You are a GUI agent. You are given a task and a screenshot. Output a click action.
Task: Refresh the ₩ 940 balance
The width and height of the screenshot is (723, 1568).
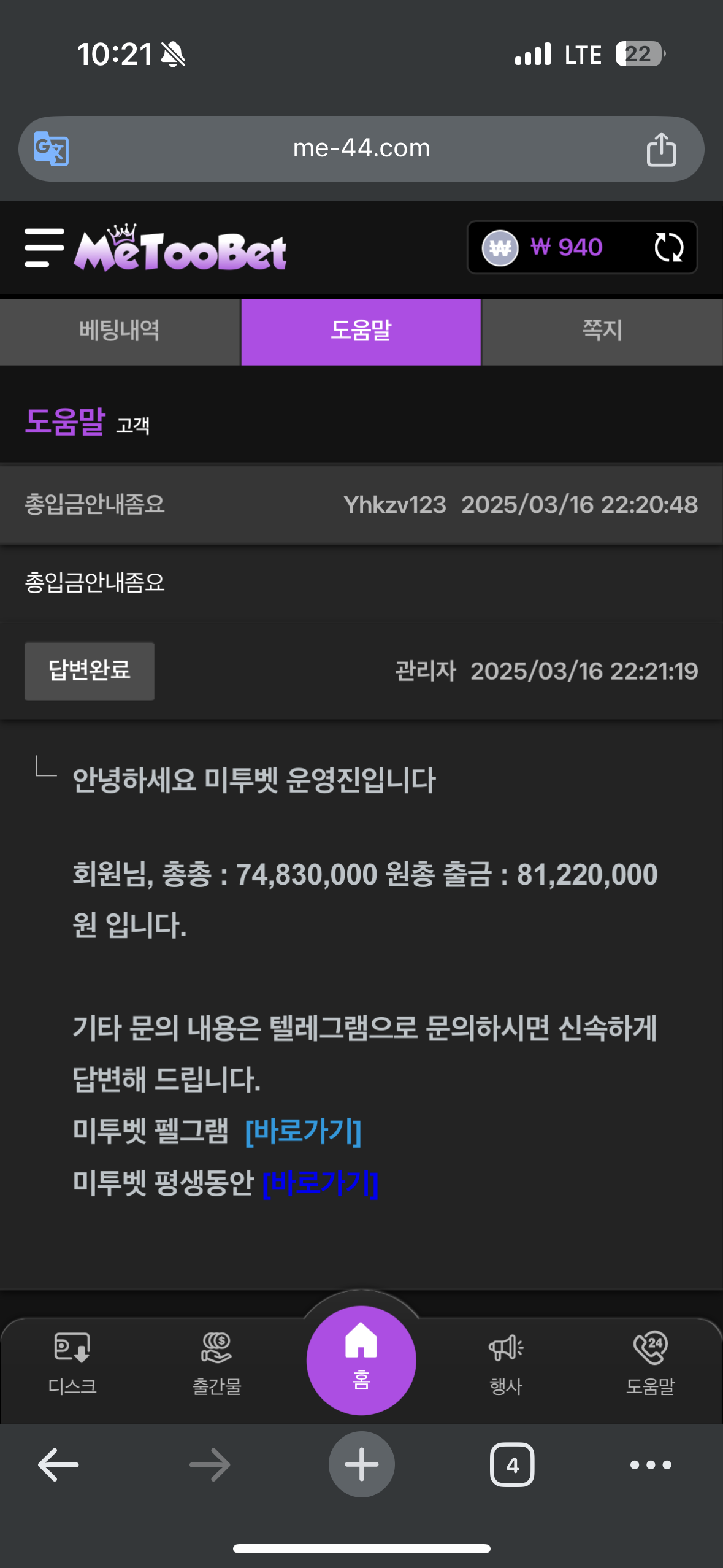coord(668,248)
